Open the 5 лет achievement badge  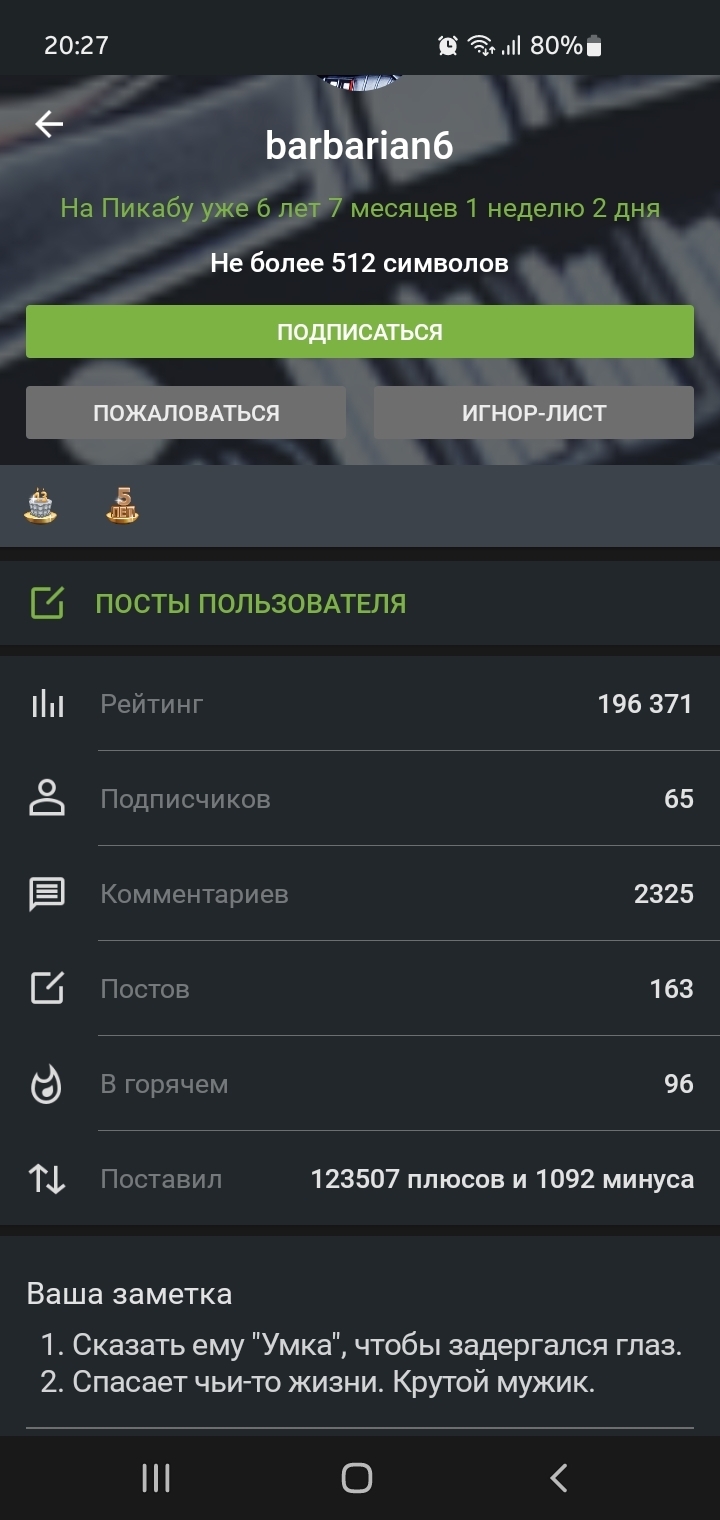(122, 506)
